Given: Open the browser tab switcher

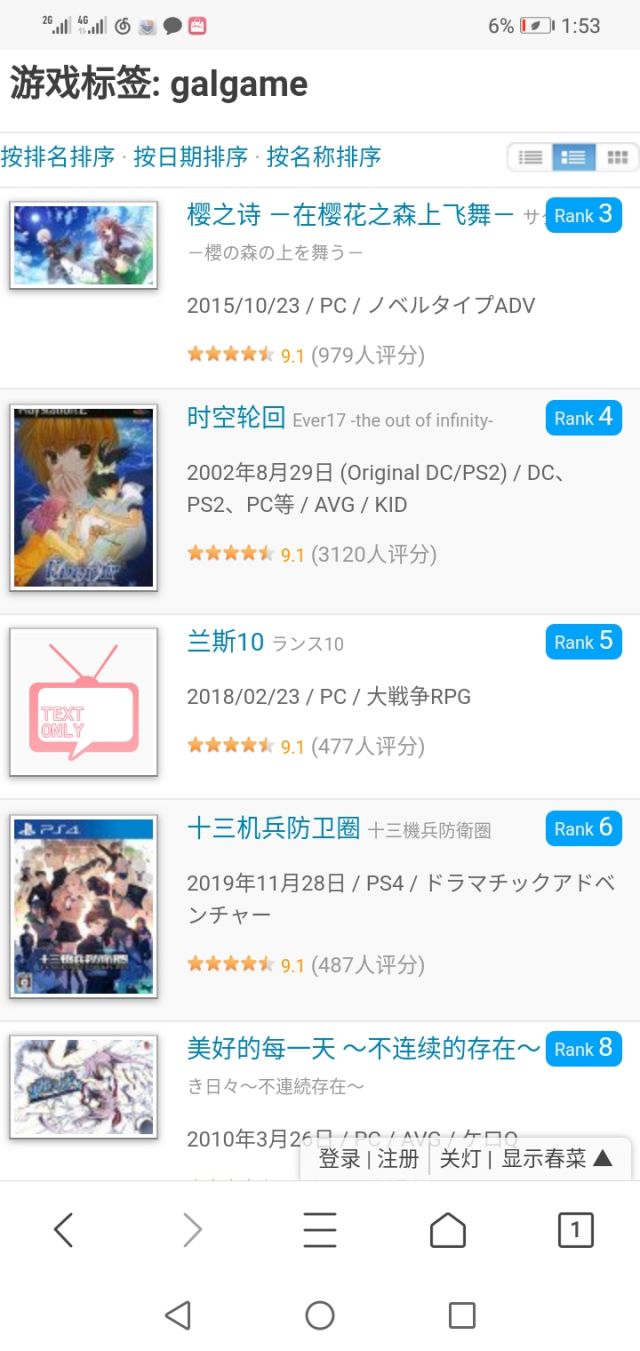Looking at the screenshot, I should point(575,1230).
